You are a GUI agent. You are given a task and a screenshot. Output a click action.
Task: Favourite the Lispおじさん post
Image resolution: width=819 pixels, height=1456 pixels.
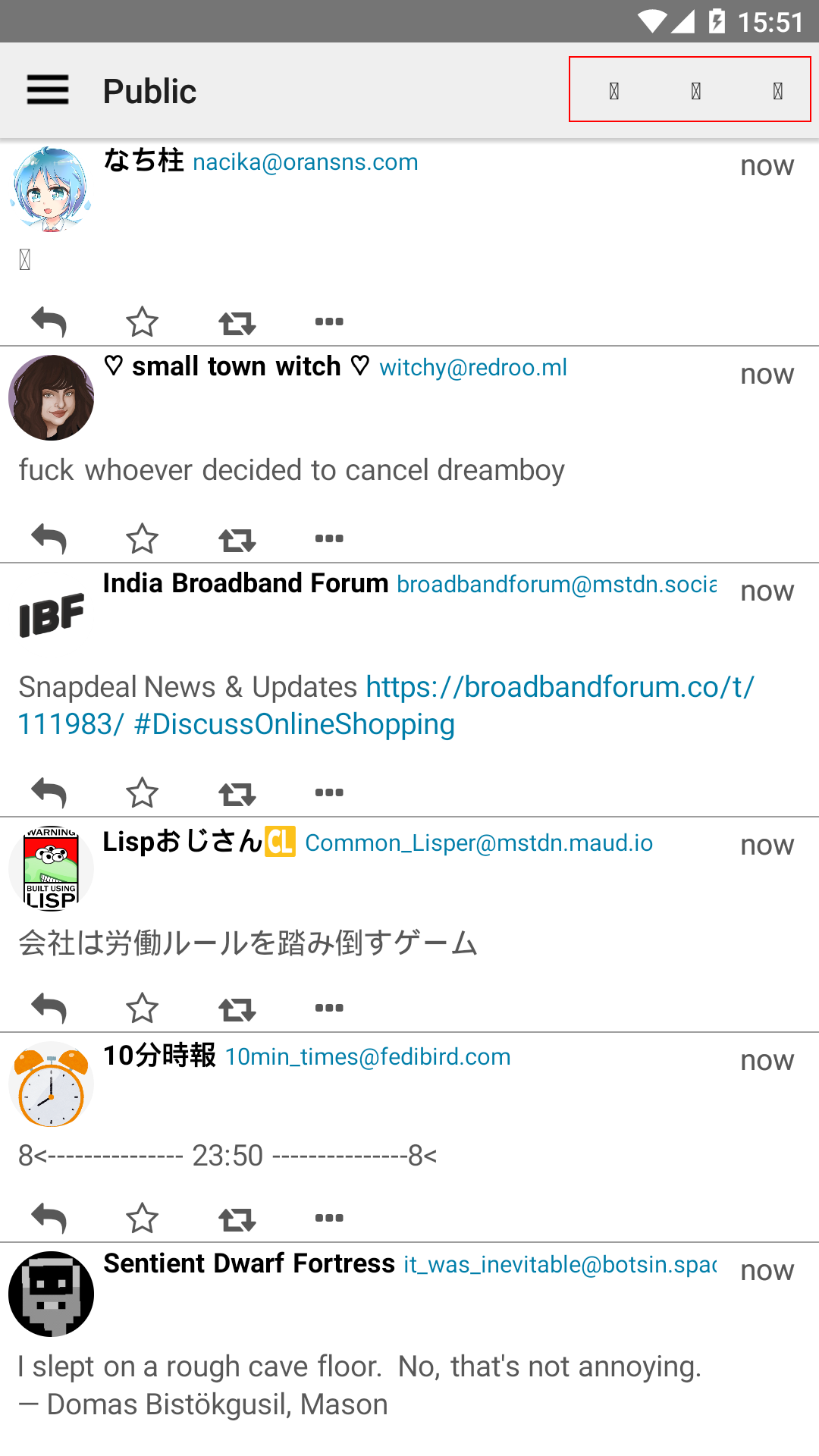click(142, 1009)
